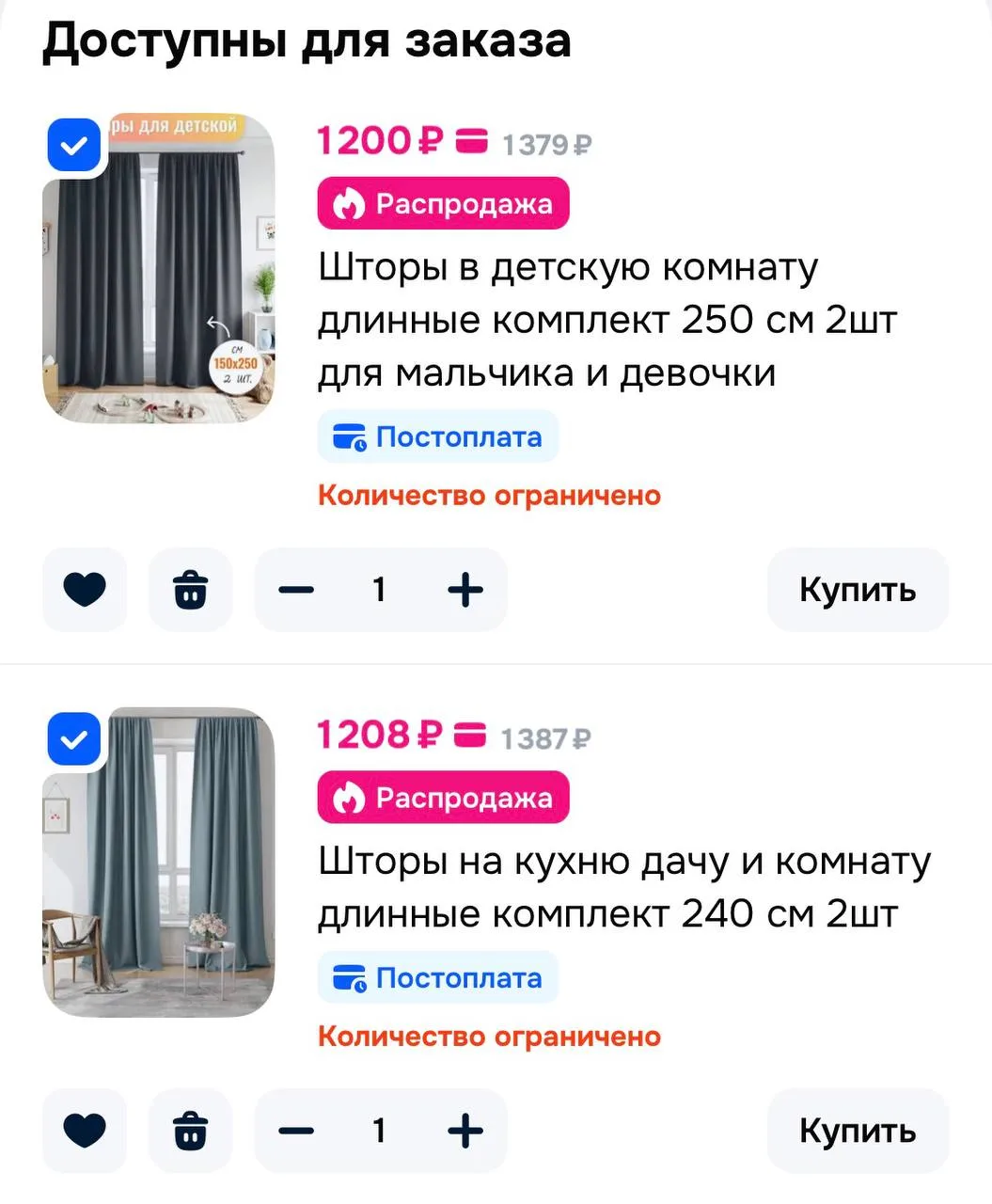This screenshot has width=992, height=1204.
Task: Decrease quantity of the 240 см curtains
Action: [x=296, y=1130]
